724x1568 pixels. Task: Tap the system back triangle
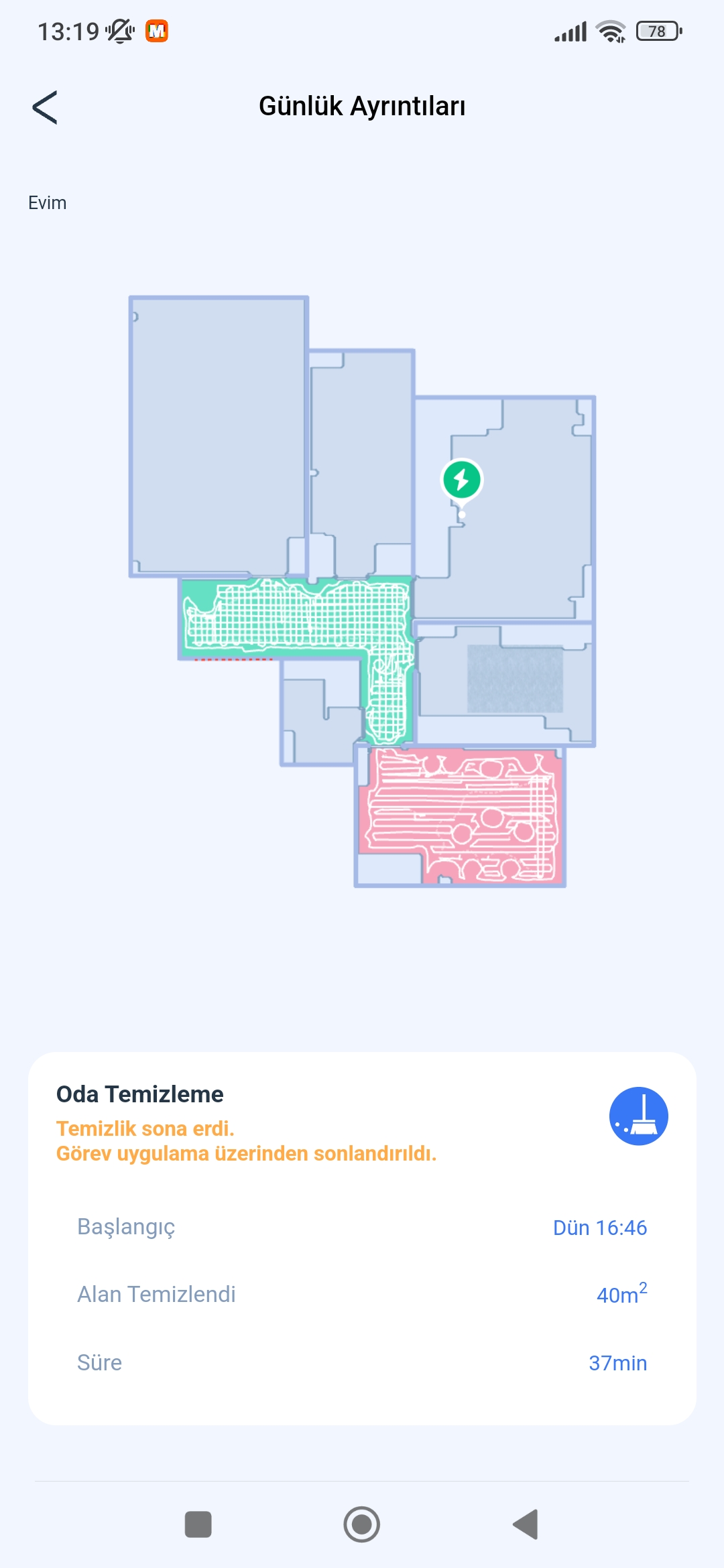click(526, 1524)
